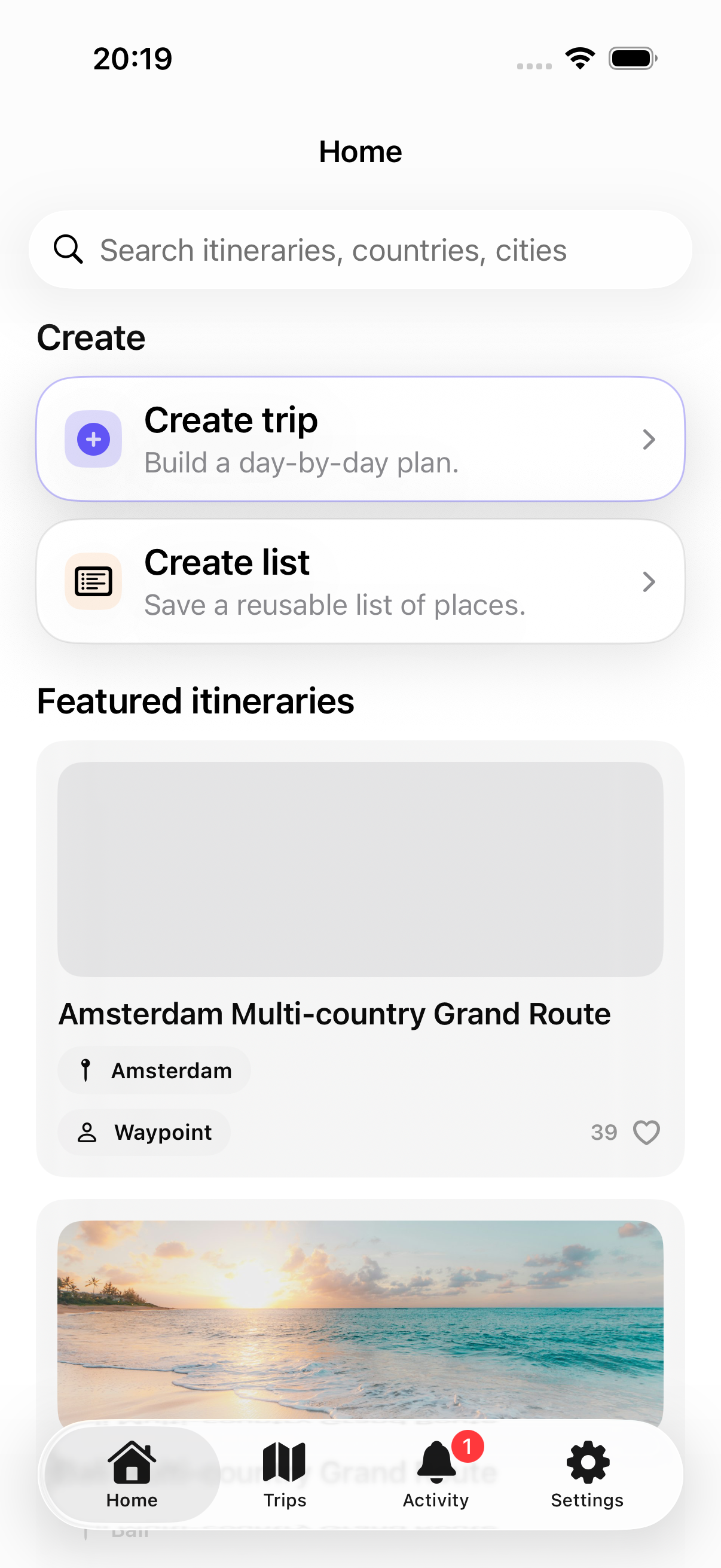Open the Create trip plus icon

click(93, 439)
